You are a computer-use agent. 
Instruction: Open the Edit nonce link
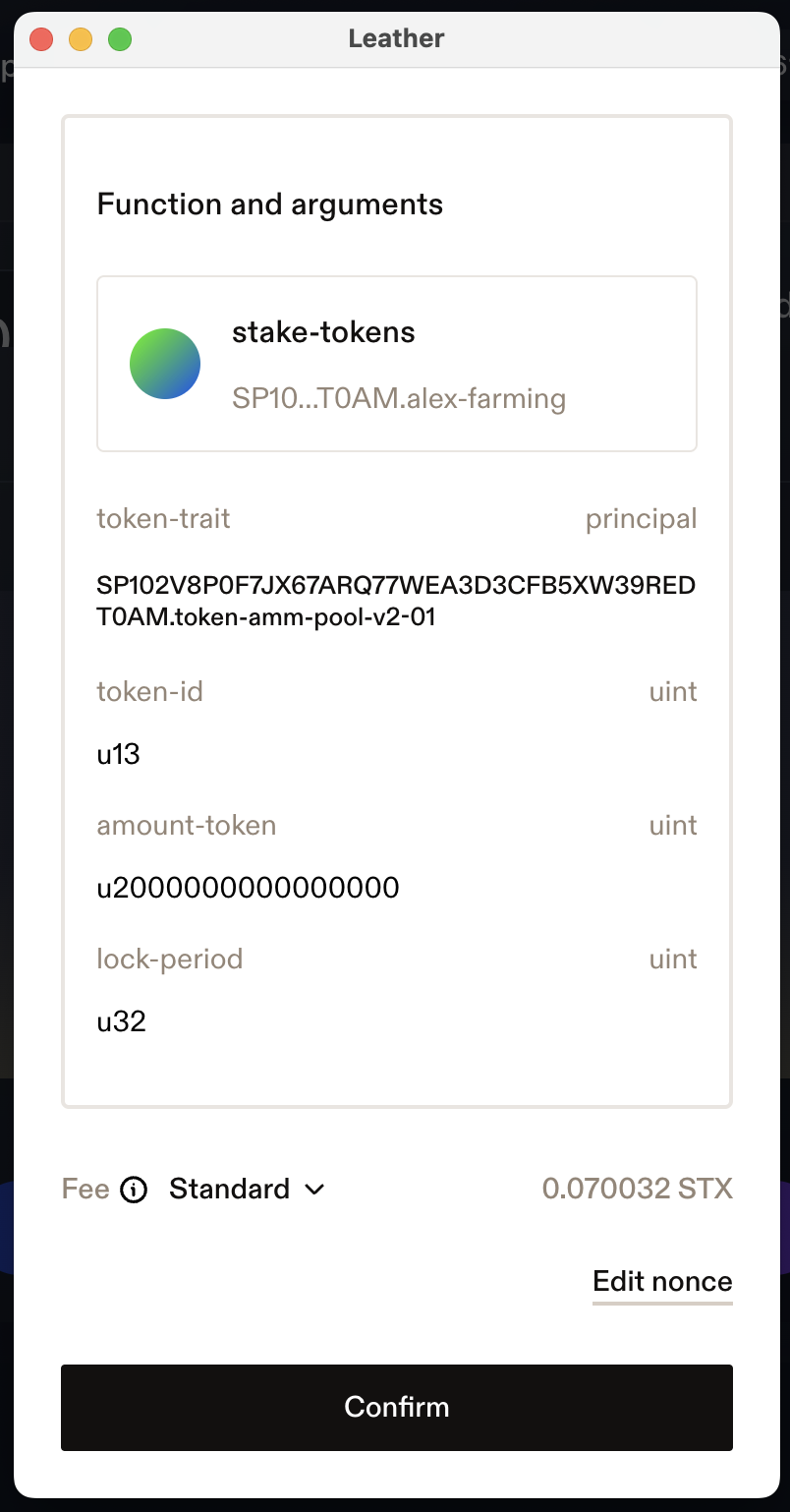[x=662, y=1282]
